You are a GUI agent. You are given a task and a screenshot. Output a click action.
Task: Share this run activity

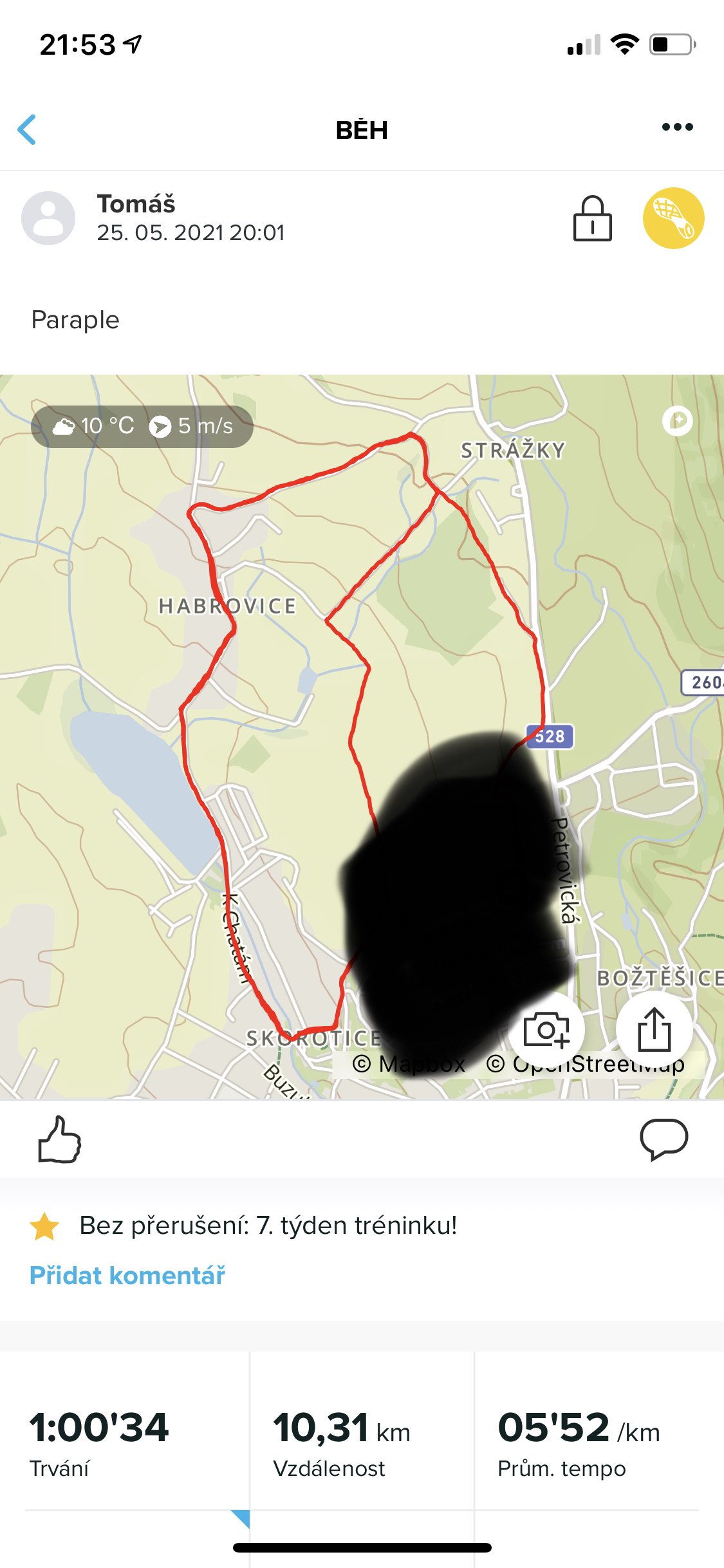coord(654,1029)
